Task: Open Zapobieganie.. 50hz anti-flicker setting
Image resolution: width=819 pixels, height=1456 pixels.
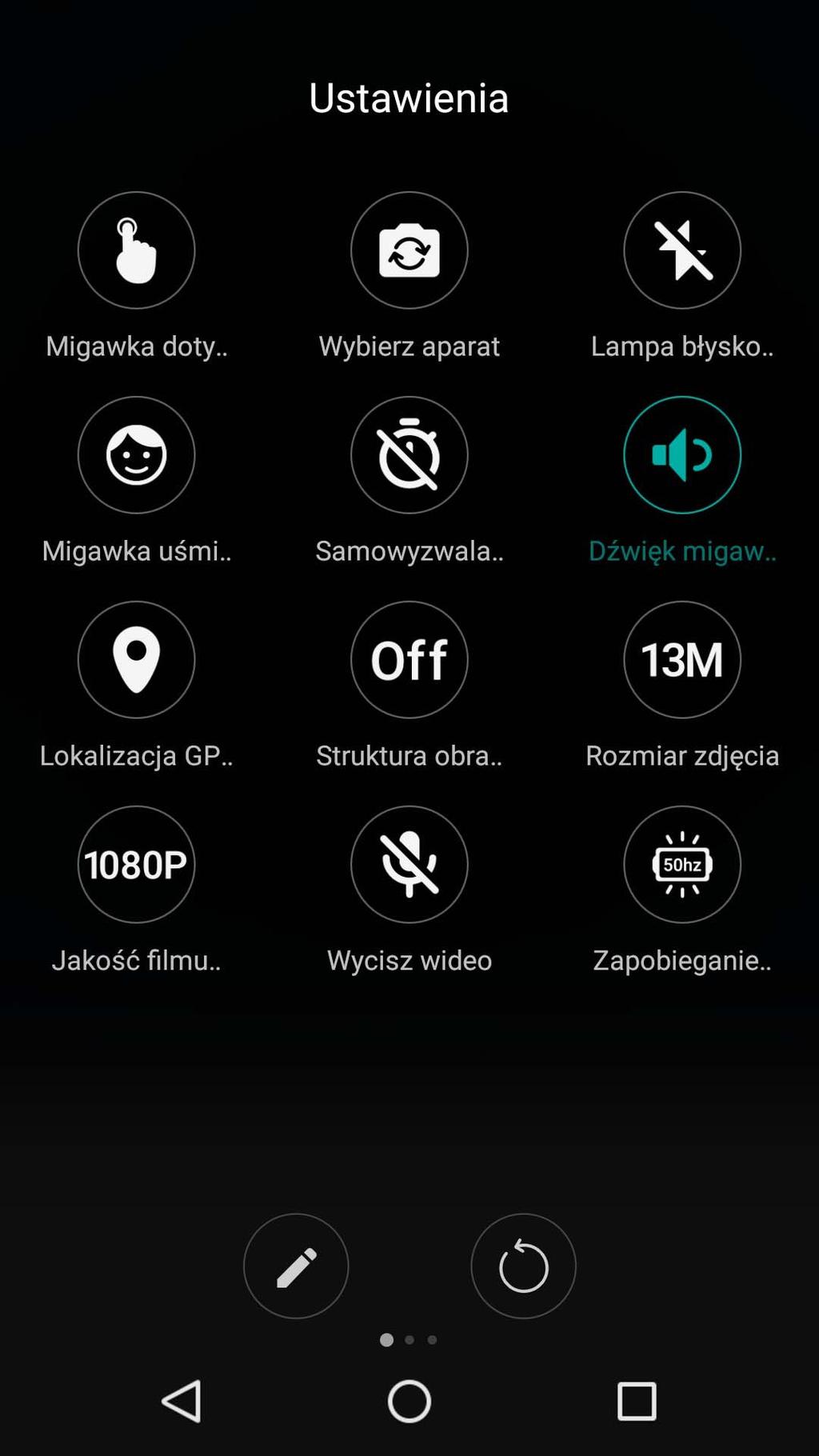Action: click(x=682, y=865)
